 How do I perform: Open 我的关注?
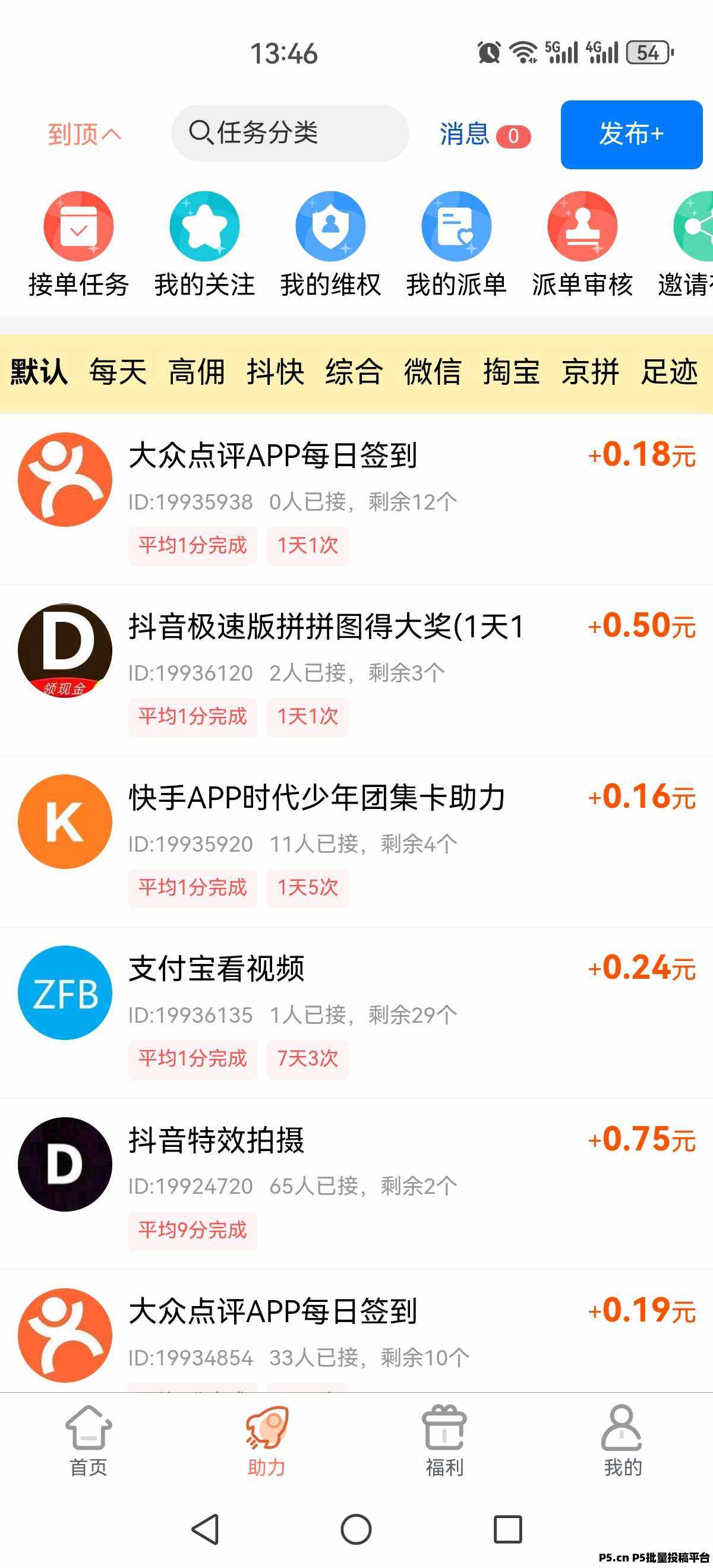[204, 245]
